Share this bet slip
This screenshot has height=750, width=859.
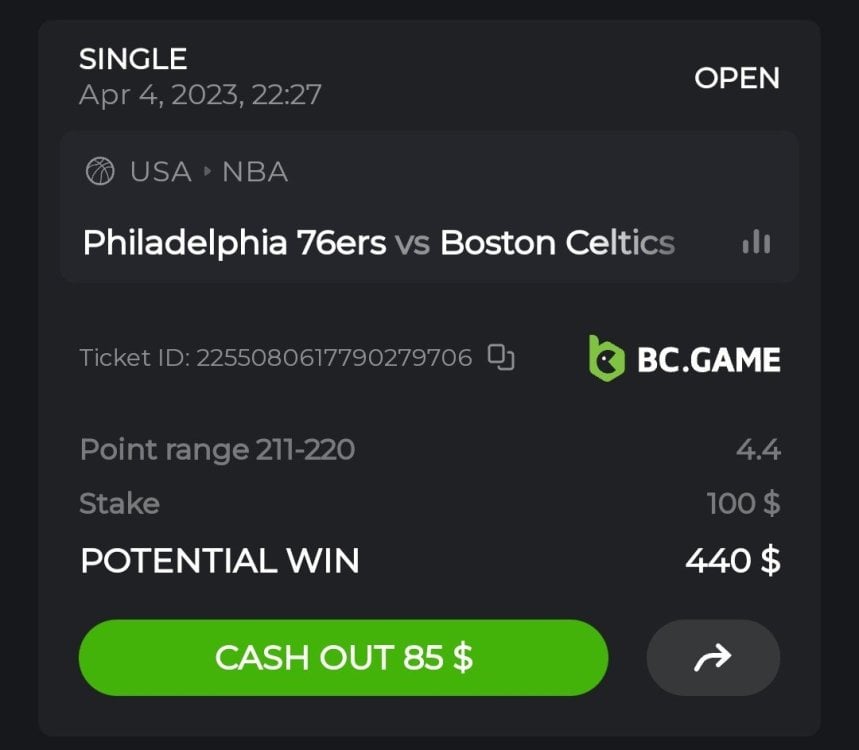[x=713, y=658]
